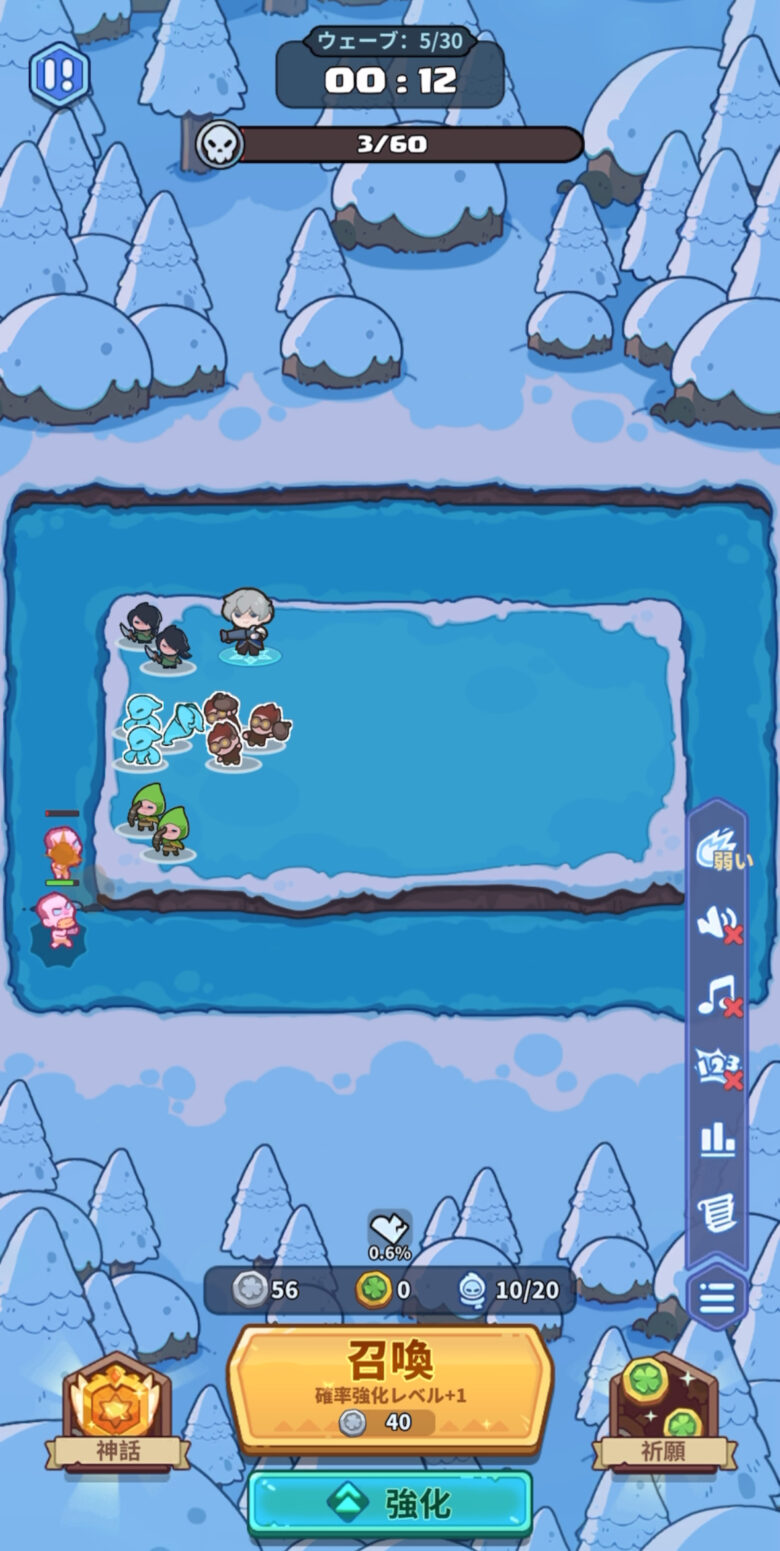Collapse the side menu via hamburger button
This screenshot has width=780, height=1551.
click(x=717, y=1298)
